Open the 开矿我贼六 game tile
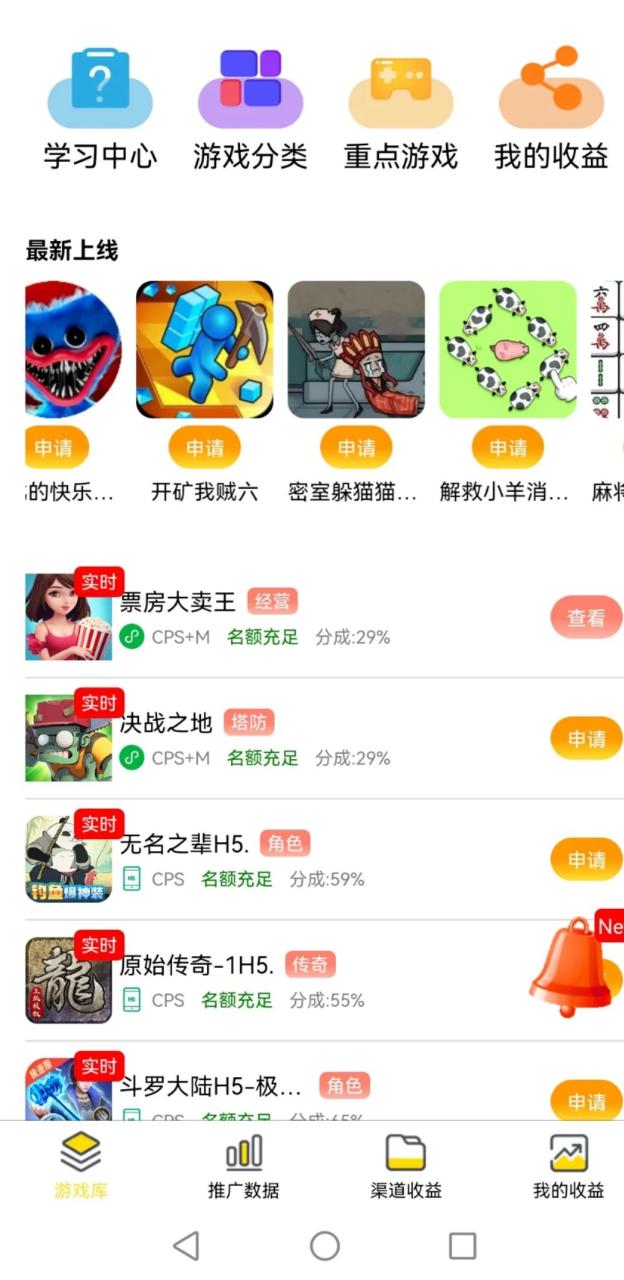The height and width of the screenshot is (1280, 624). (204, 349)
